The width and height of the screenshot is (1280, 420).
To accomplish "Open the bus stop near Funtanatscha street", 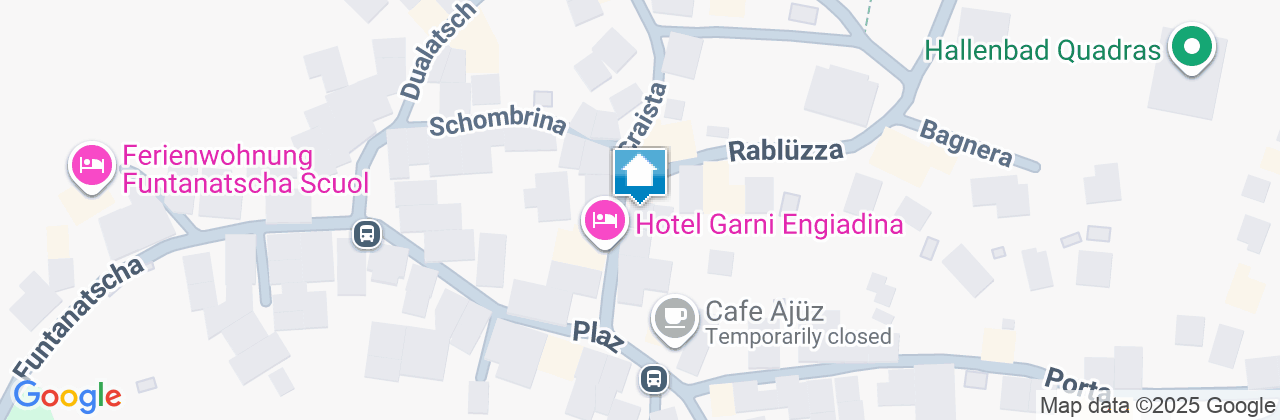I will (x=367, y=235).
